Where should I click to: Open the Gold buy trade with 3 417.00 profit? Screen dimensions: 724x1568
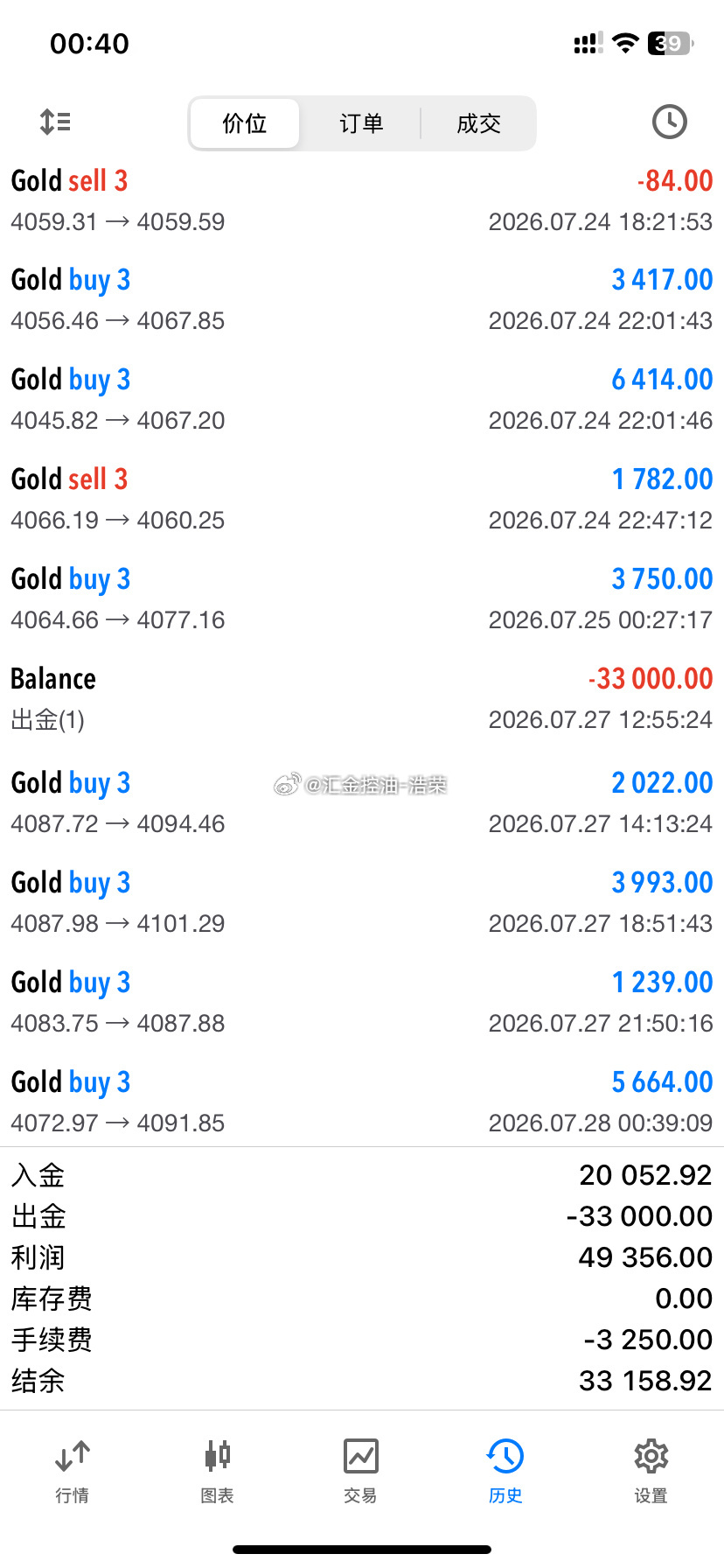pos(362,300)
